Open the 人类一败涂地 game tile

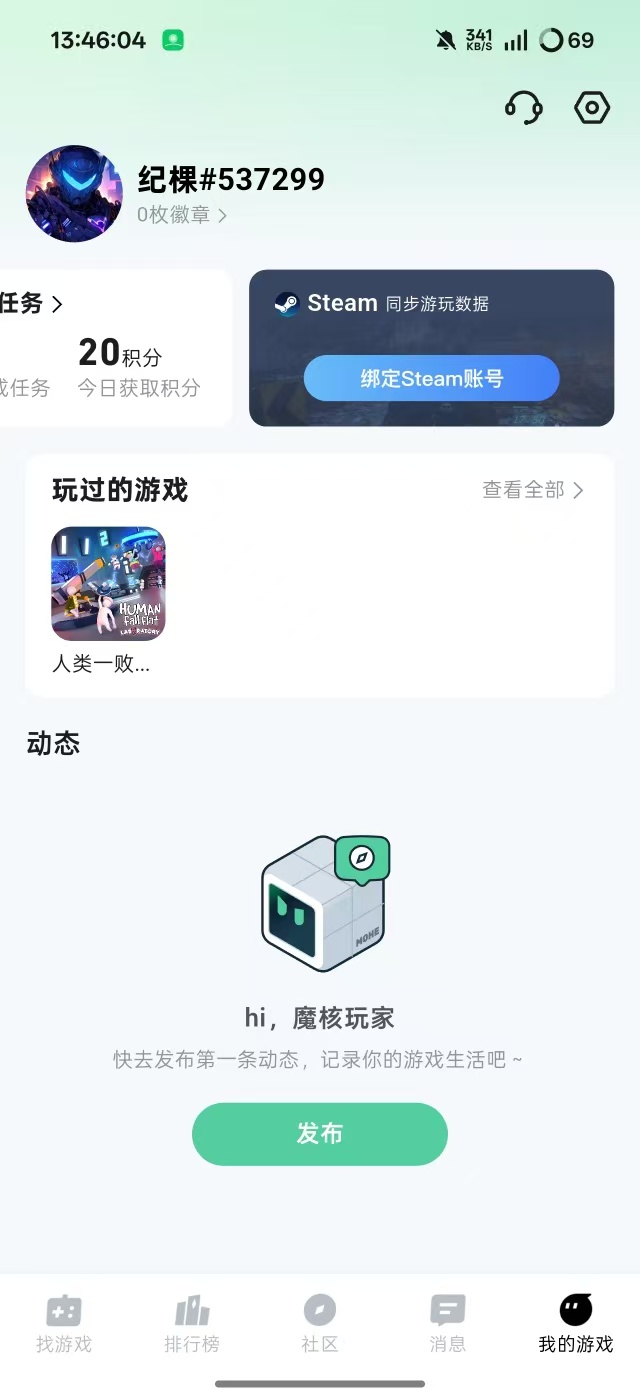point(108,584)
